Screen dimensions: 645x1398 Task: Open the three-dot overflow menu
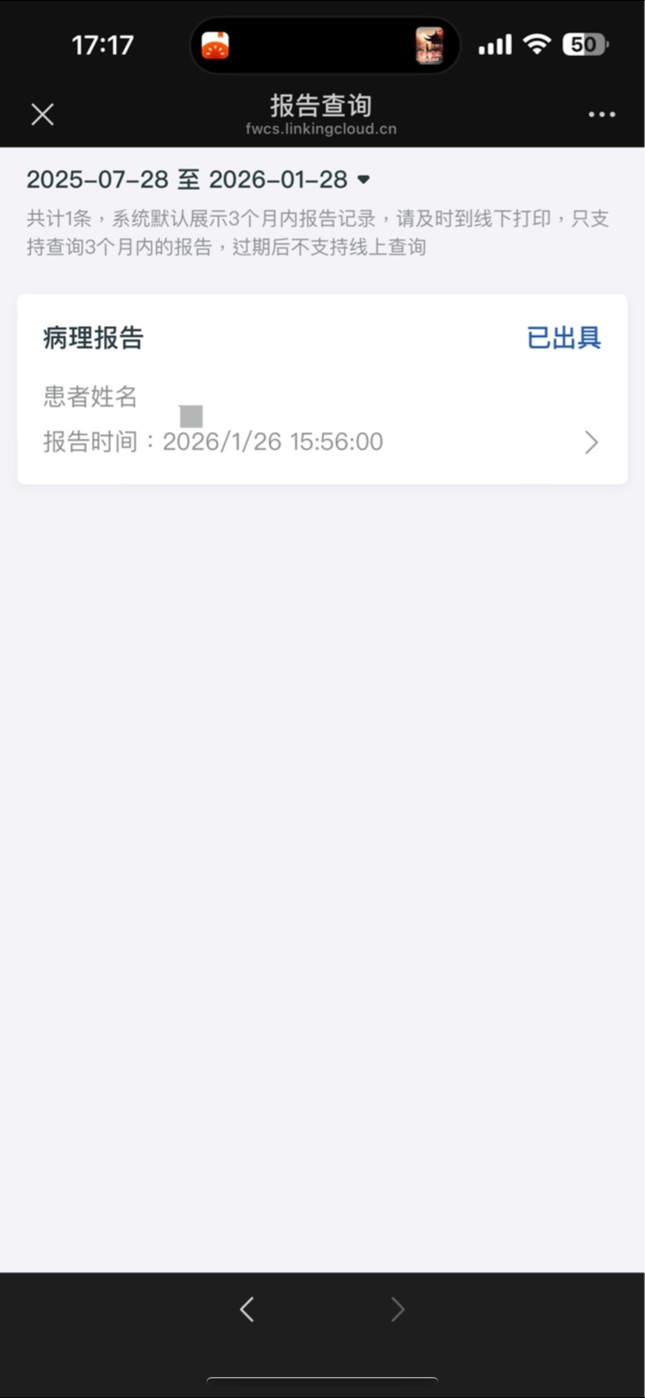click(x=602, y=115)
